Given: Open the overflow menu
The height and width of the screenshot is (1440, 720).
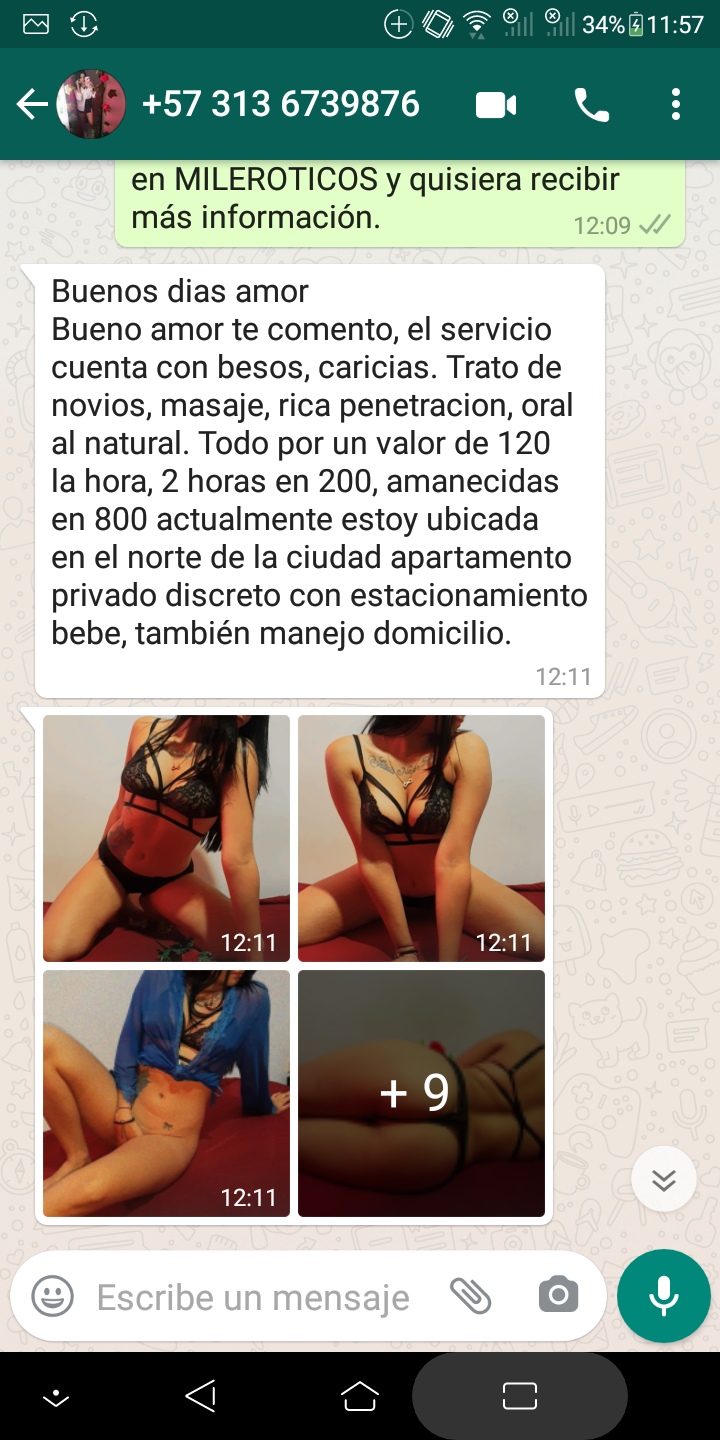Looking at the screenshot, I should pyautogui.click(x=676, y=104).
